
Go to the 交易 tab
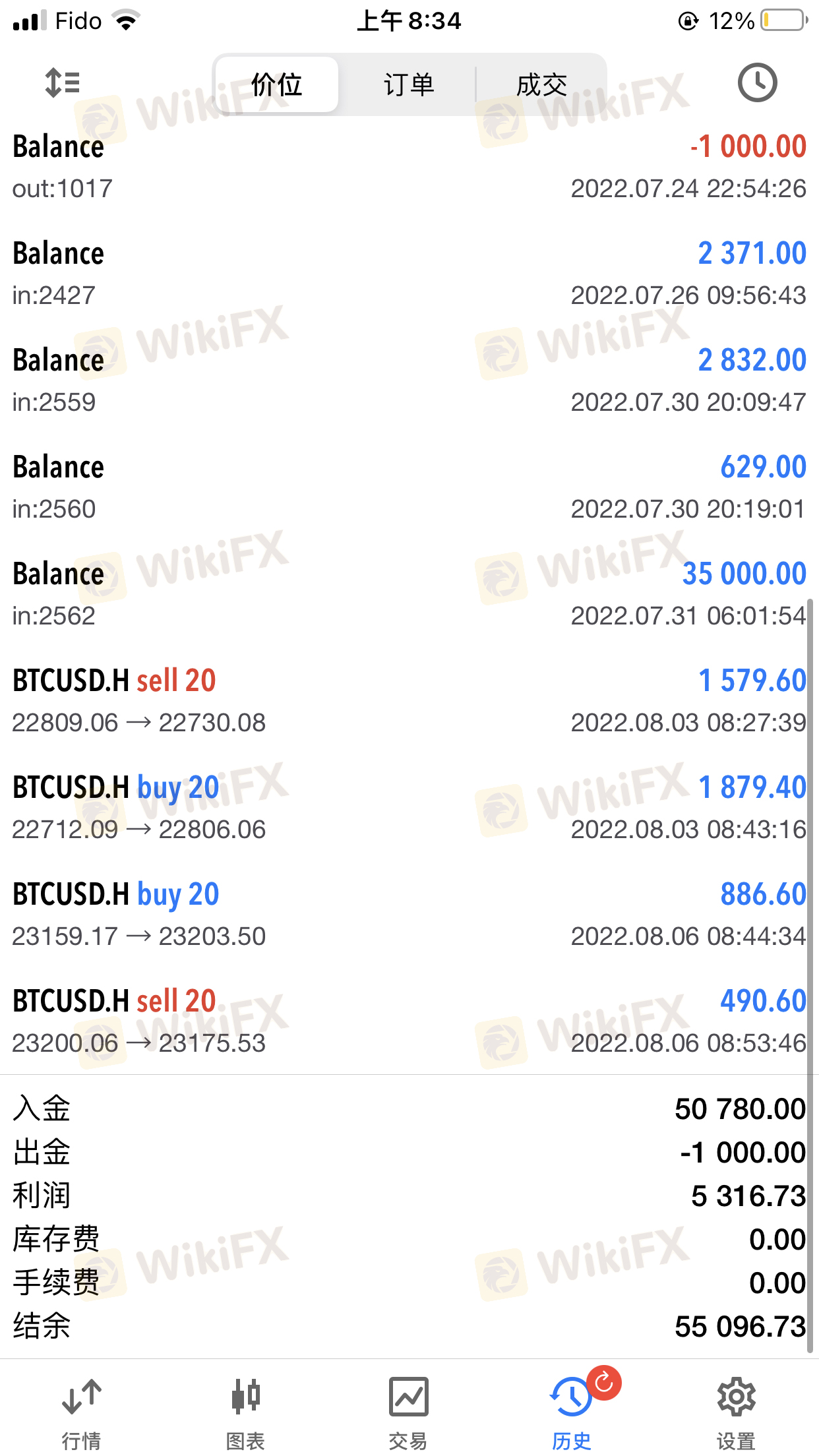click(x=409, y=1412)
